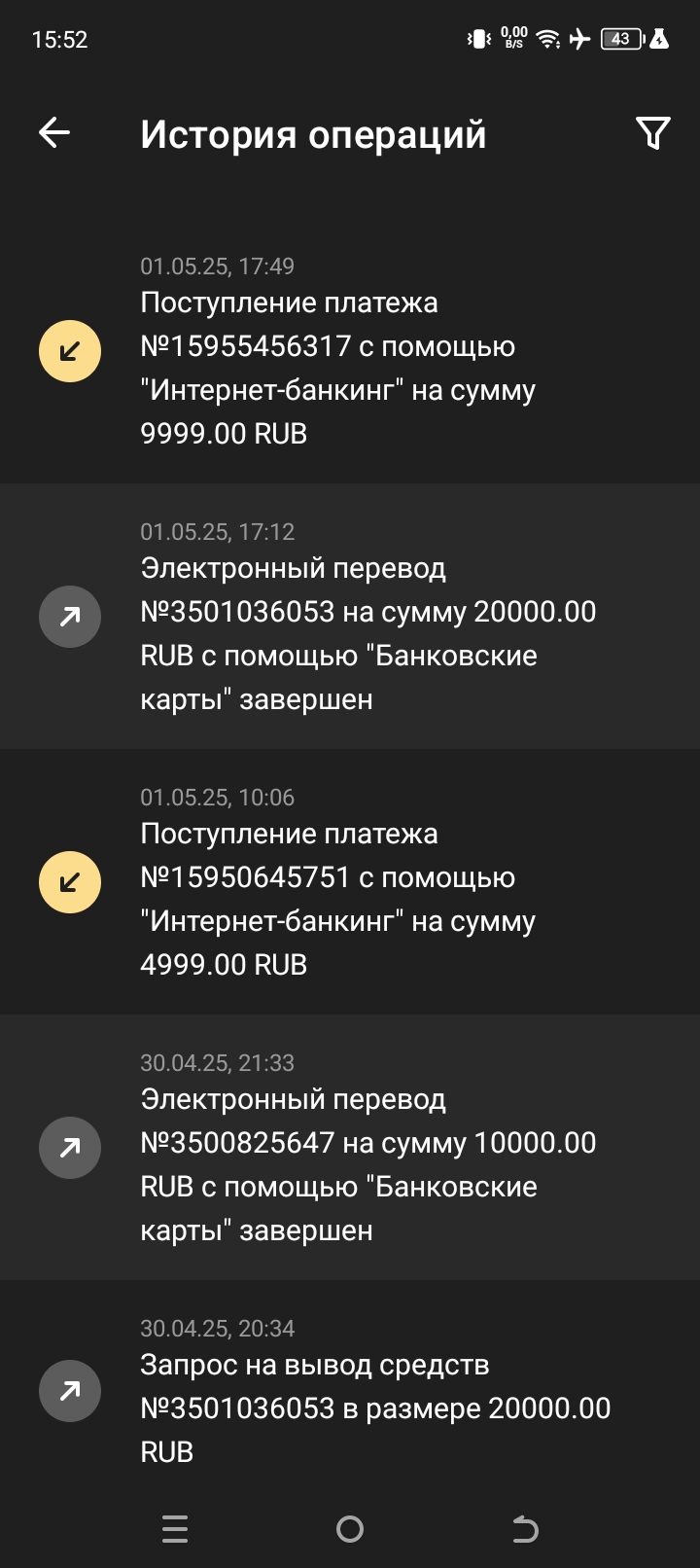Tap the Android back button at bottom right
Screen dimensions: 700x1568
[x=524, y=1529]
